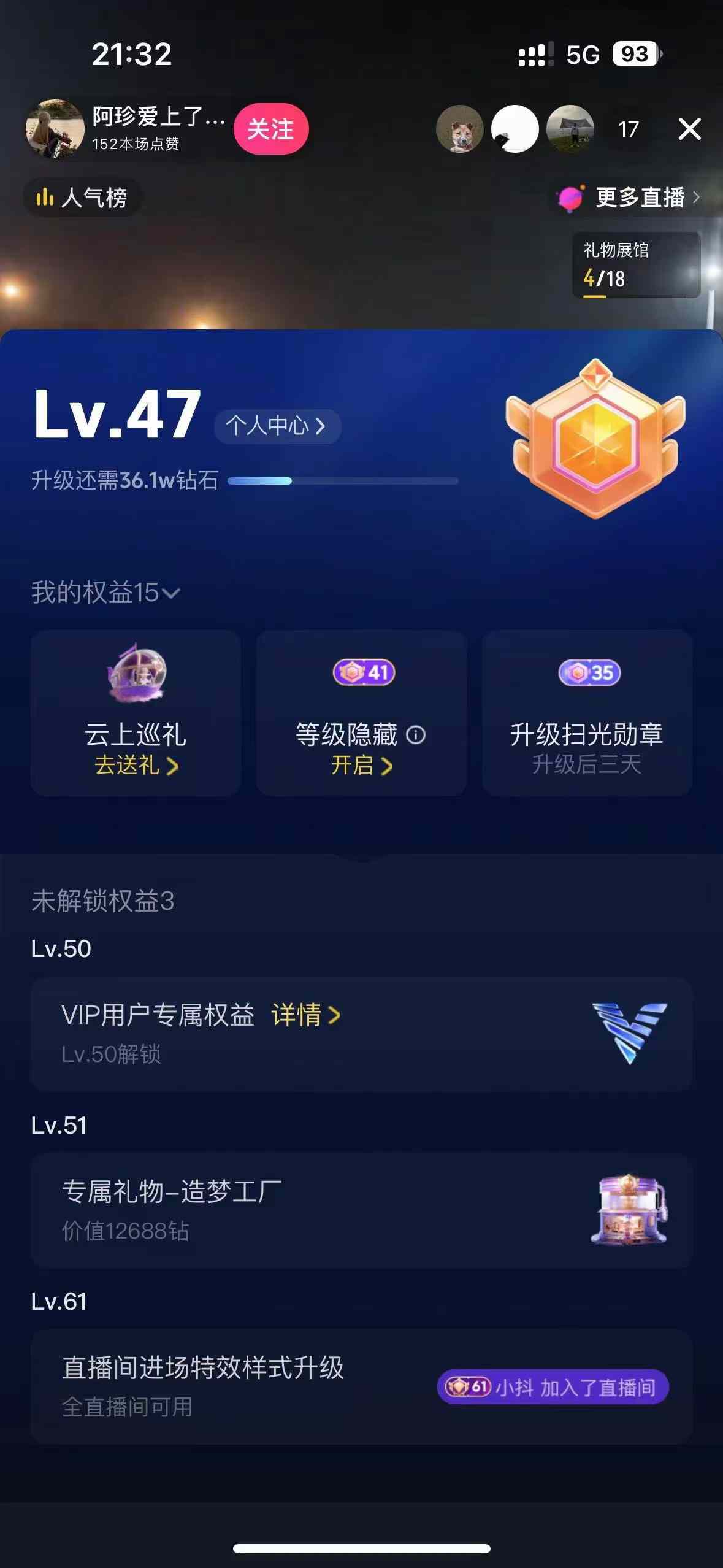
Task: Open the 升级扫光勋章 benefit card
Action: 587,713
